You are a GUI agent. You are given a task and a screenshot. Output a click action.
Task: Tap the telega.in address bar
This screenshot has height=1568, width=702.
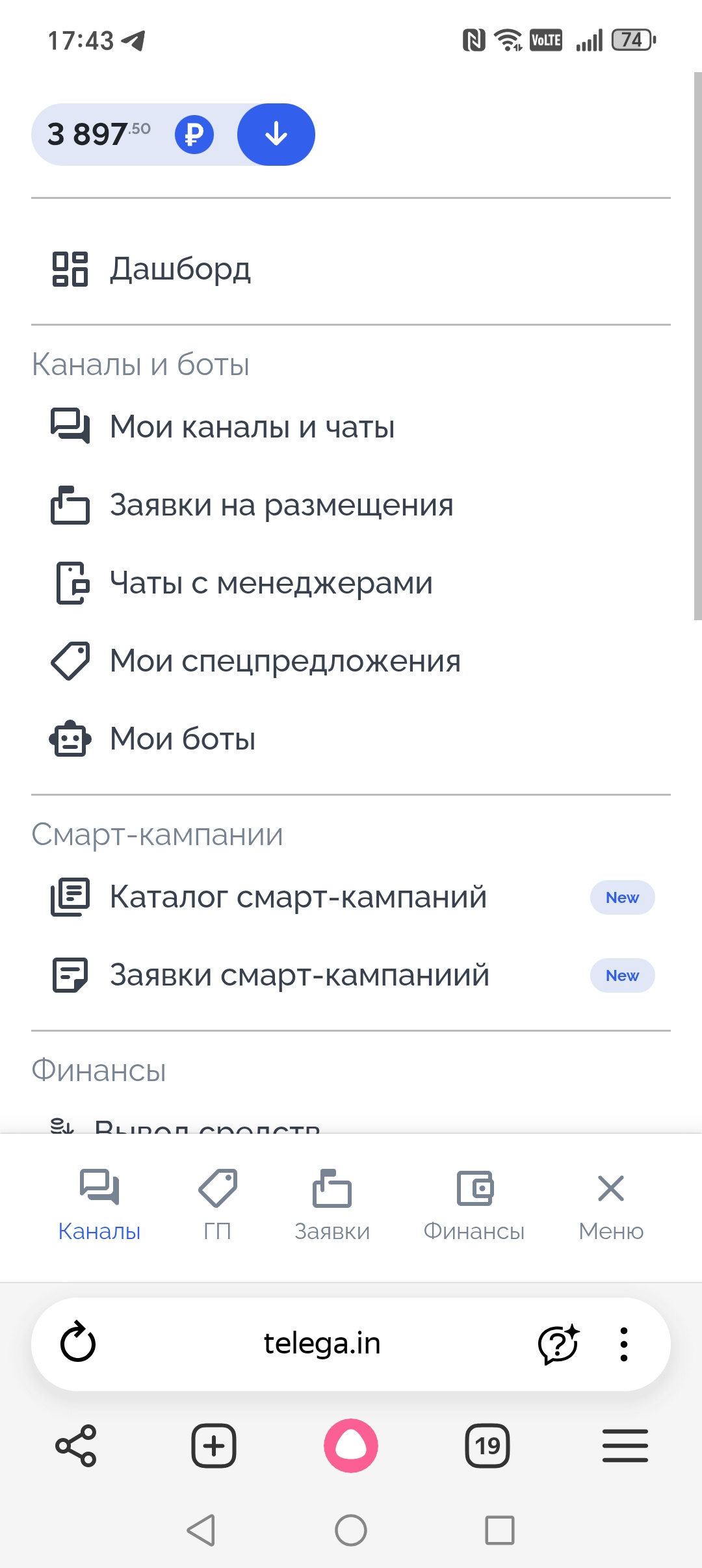pos(322,1343)
